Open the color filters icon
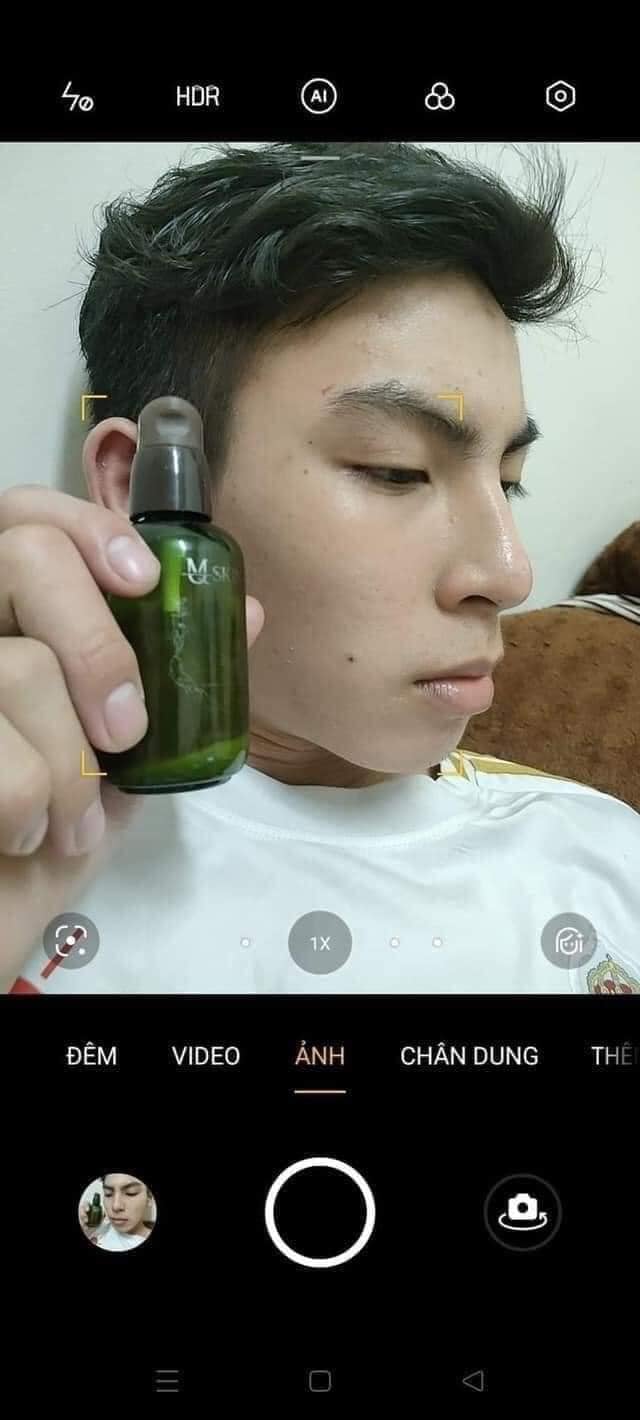The image size is (640, 1420). coord(439,97)
